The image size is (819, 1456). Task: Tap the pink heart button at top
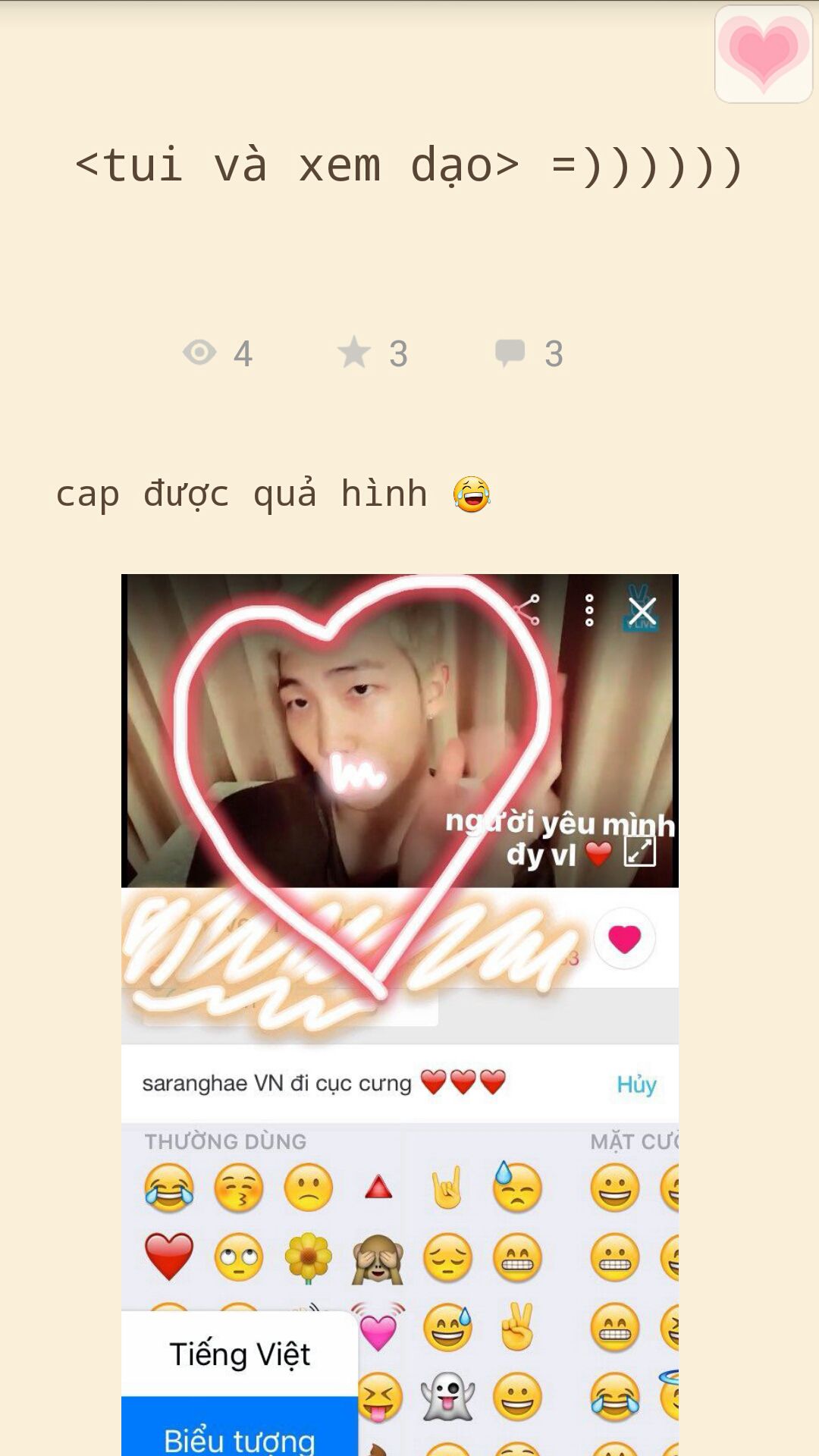[764, 54]
